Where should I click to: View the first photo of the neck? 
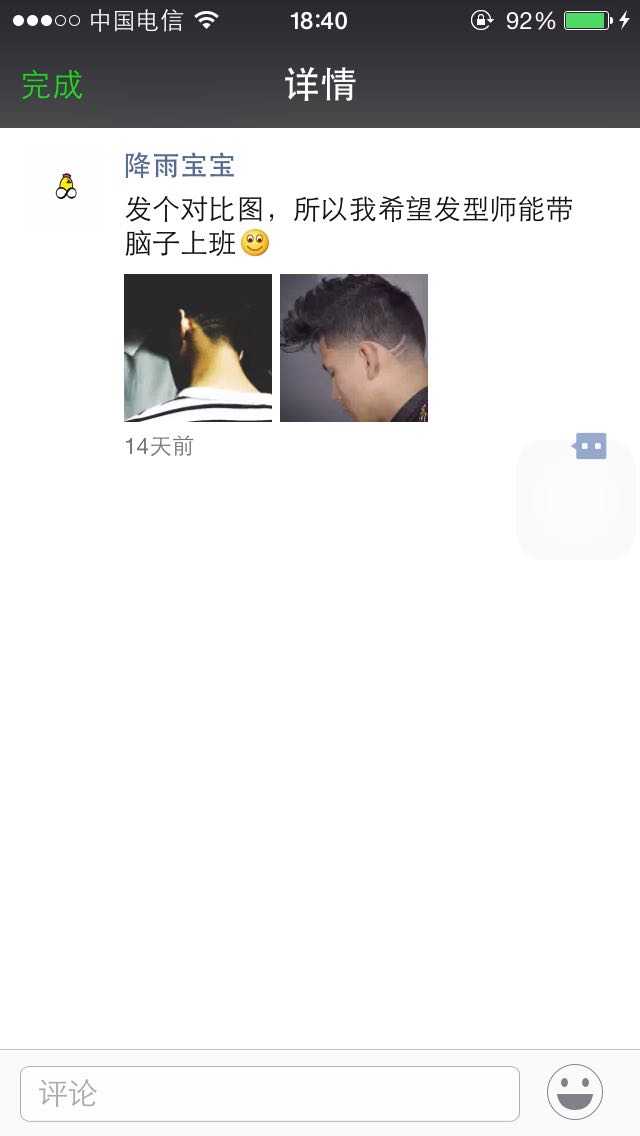pos(198,348)
